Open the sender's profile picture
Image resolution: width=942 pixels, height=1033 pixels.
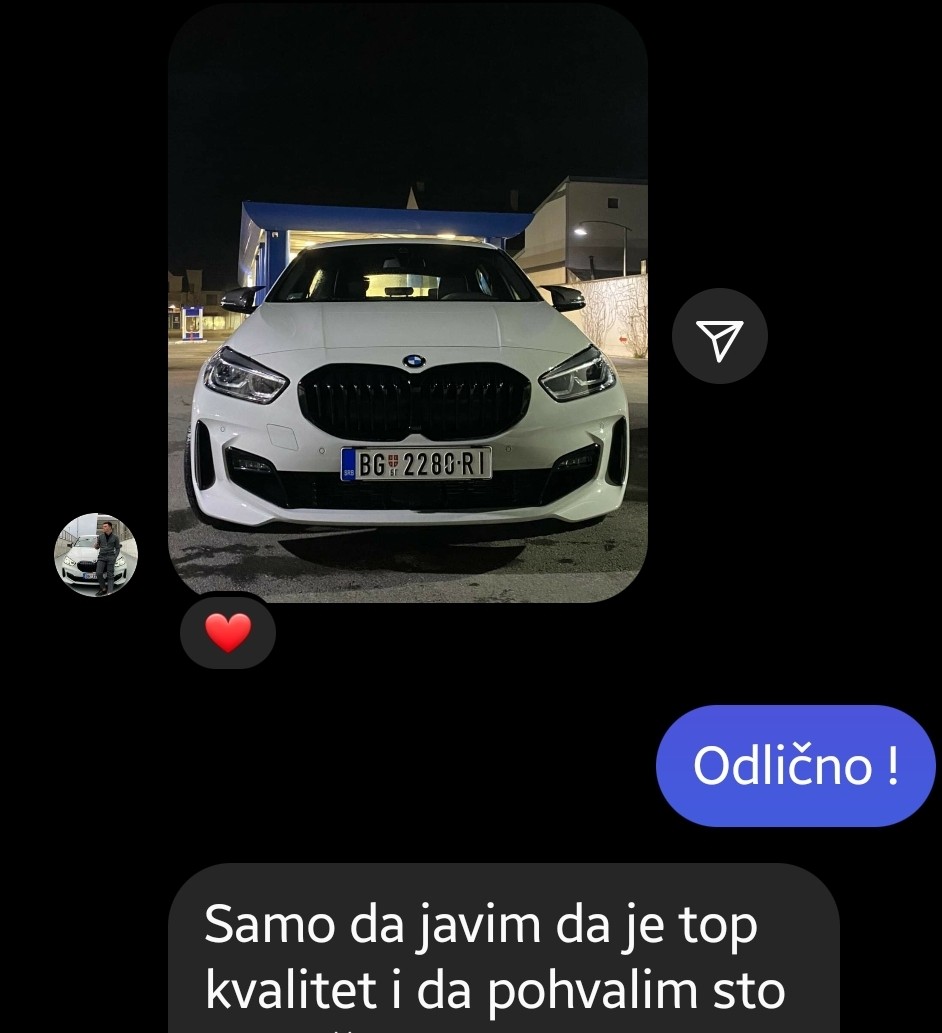click(x=96, y=555)
